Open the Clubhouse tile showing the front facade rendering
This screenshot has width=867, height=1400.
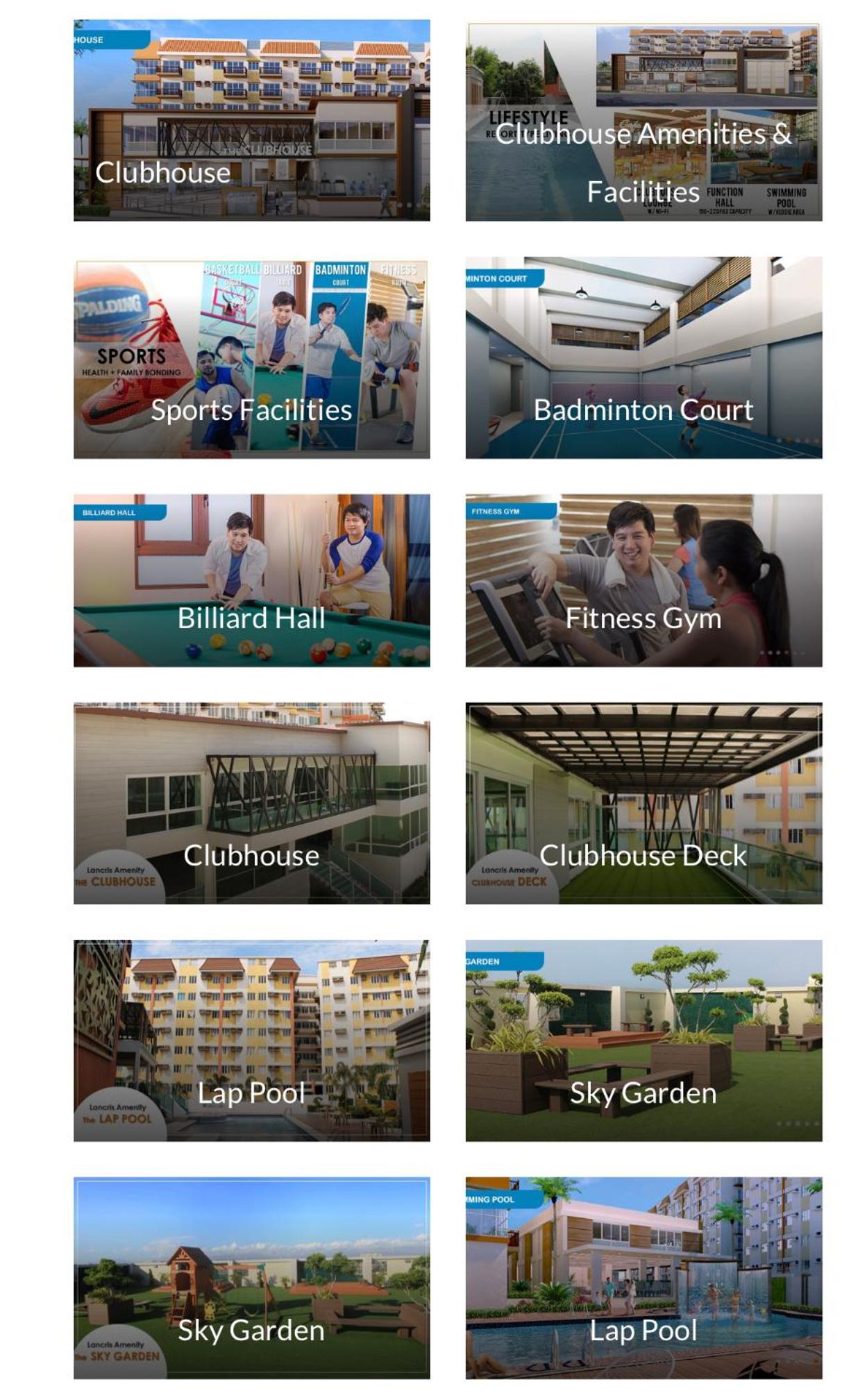pos(251,120)
